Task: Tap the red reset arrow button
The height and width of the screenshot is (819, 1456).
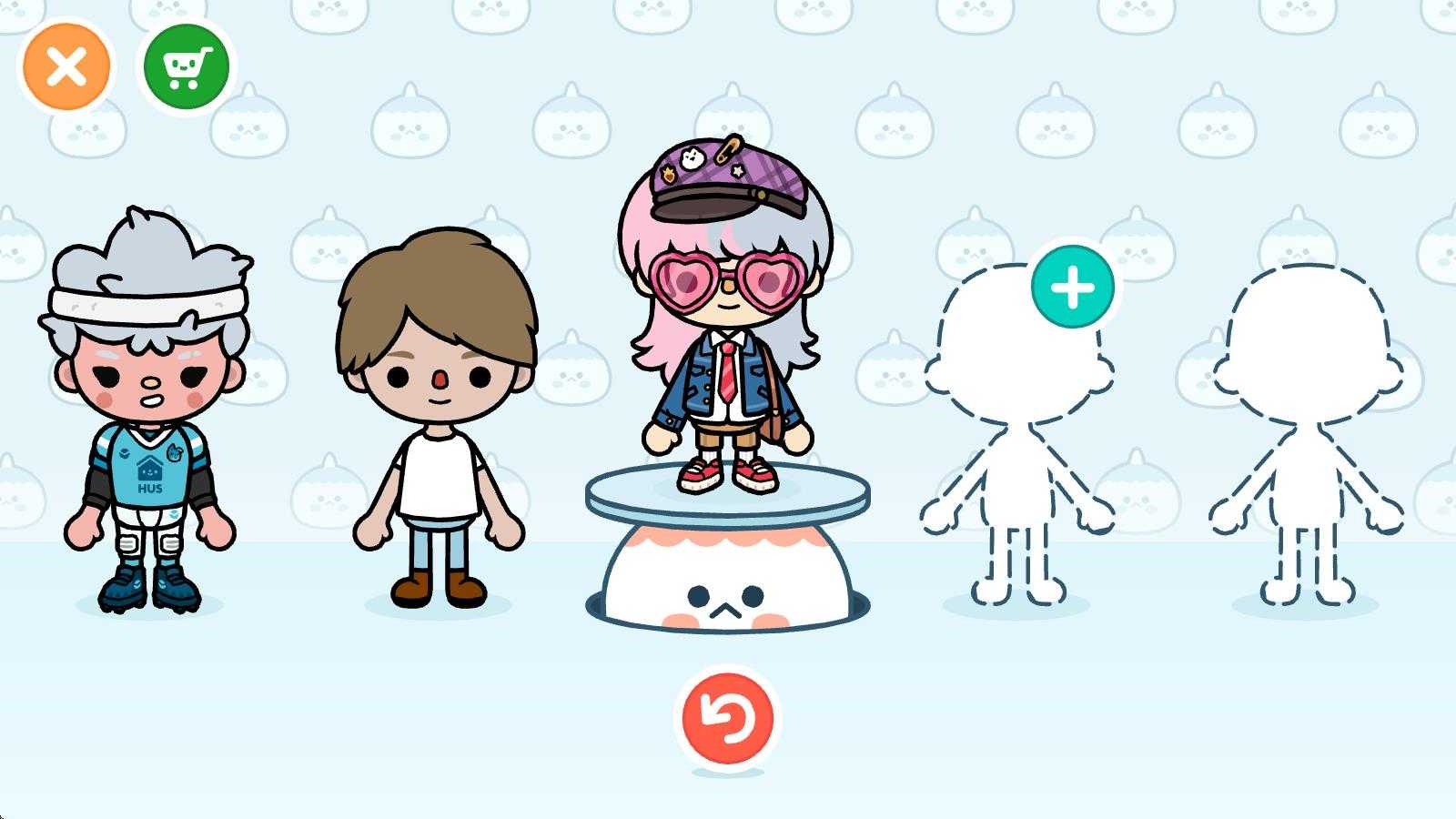Action: 727,718
